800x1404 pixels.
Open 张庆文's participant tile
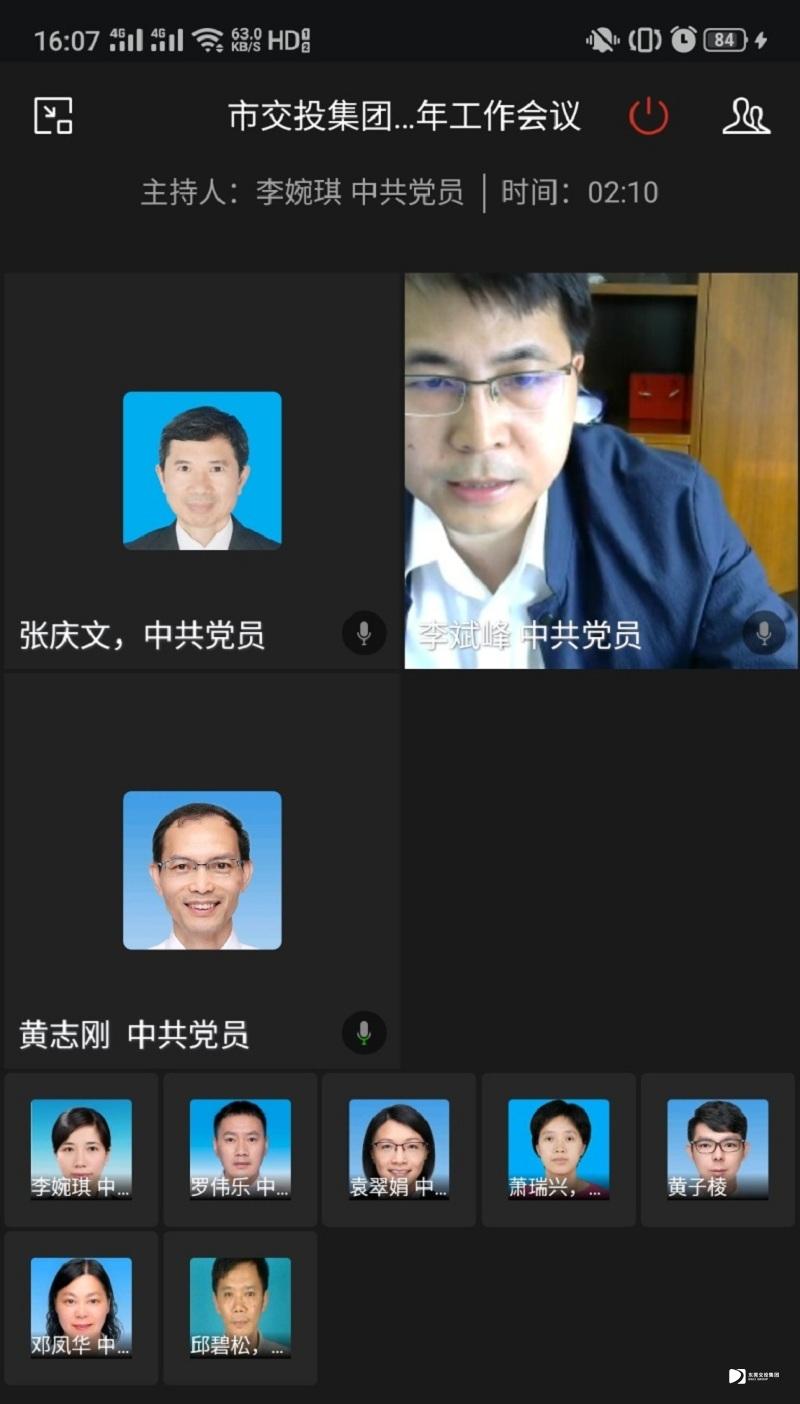(x=202, y=470)
